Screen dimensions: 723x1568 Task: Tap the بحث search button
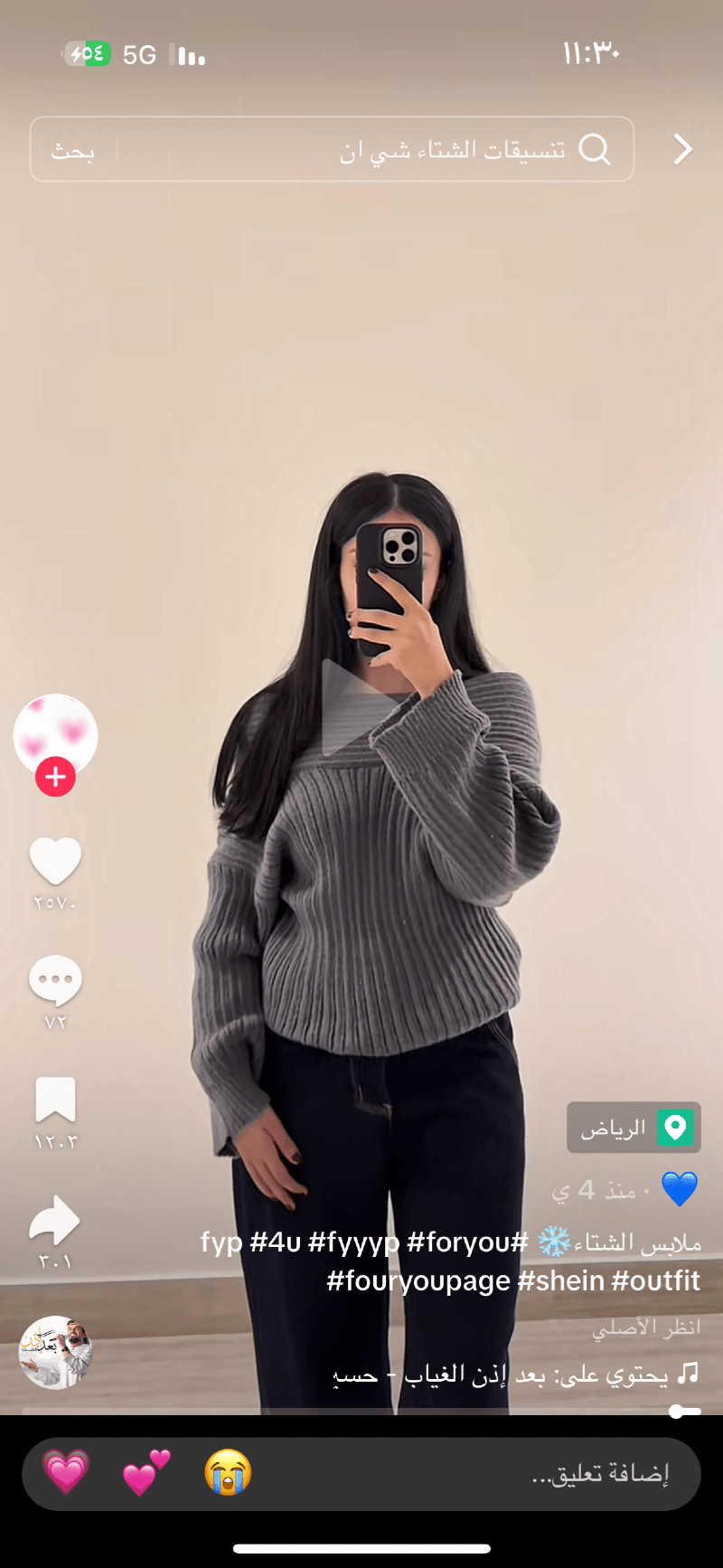coord(72,150)
